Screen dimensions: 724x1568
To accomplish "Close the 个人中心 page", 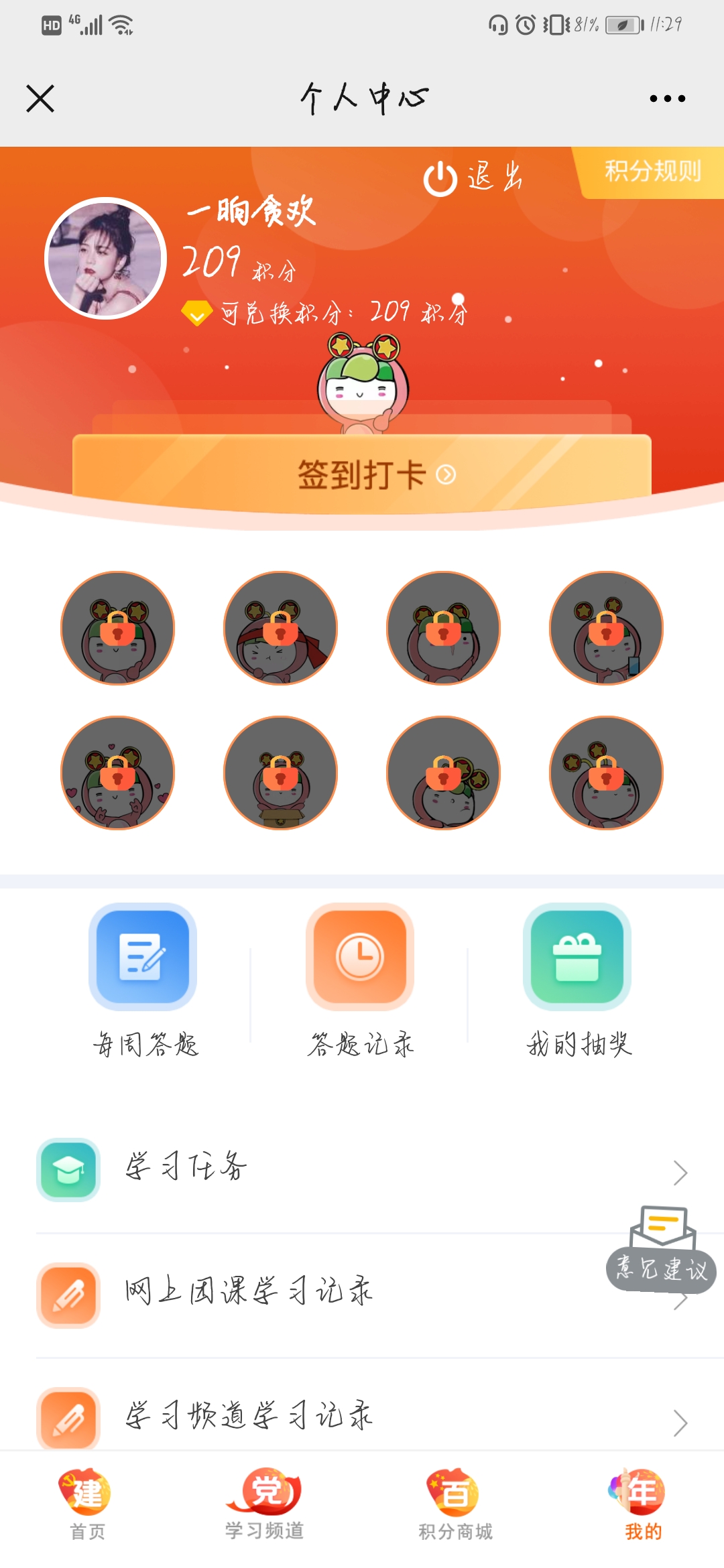I will pos(40,99).
